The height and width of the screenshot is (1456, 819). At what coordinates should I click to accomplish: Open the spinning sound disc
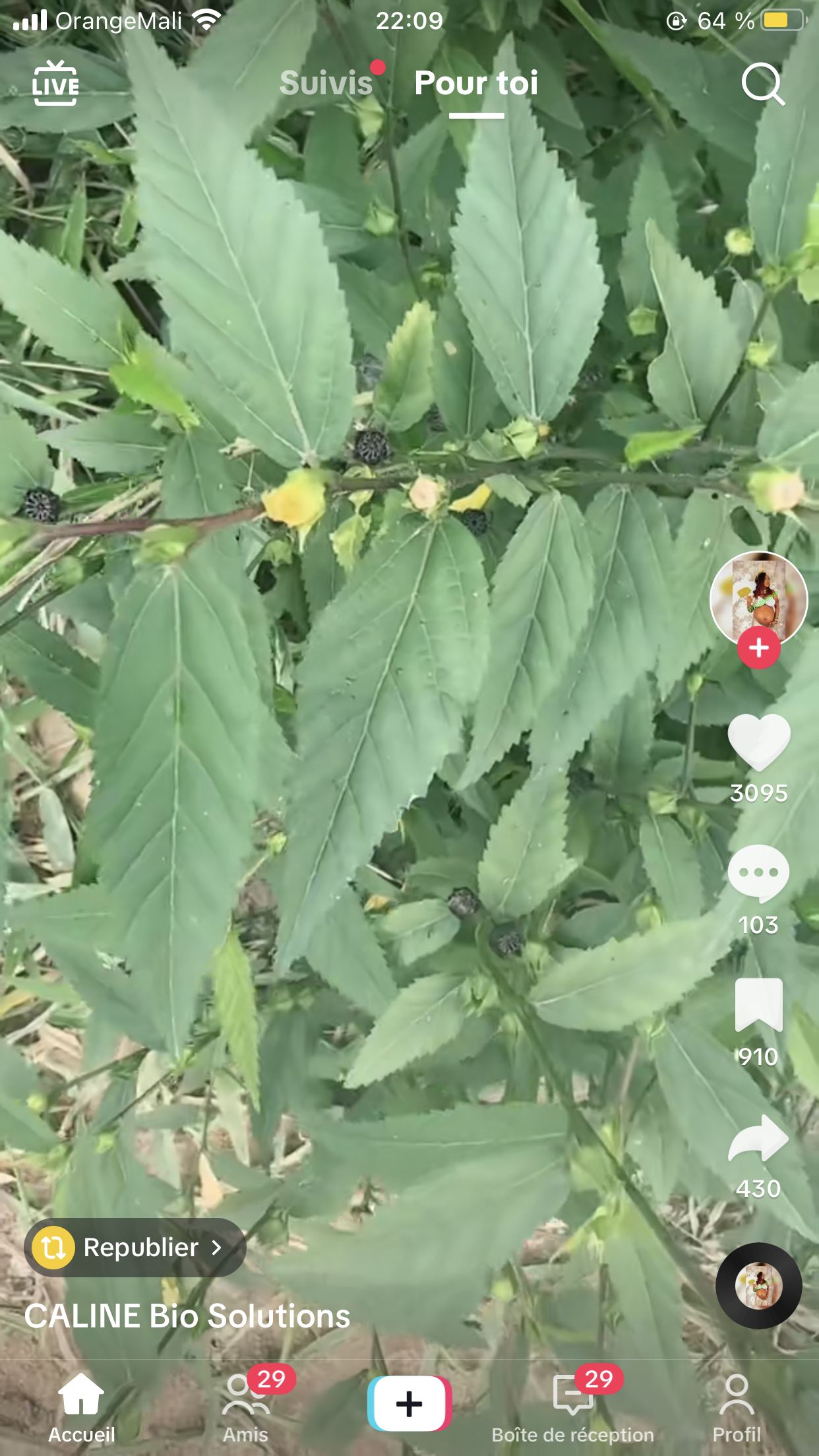[x=758, y=1285]
